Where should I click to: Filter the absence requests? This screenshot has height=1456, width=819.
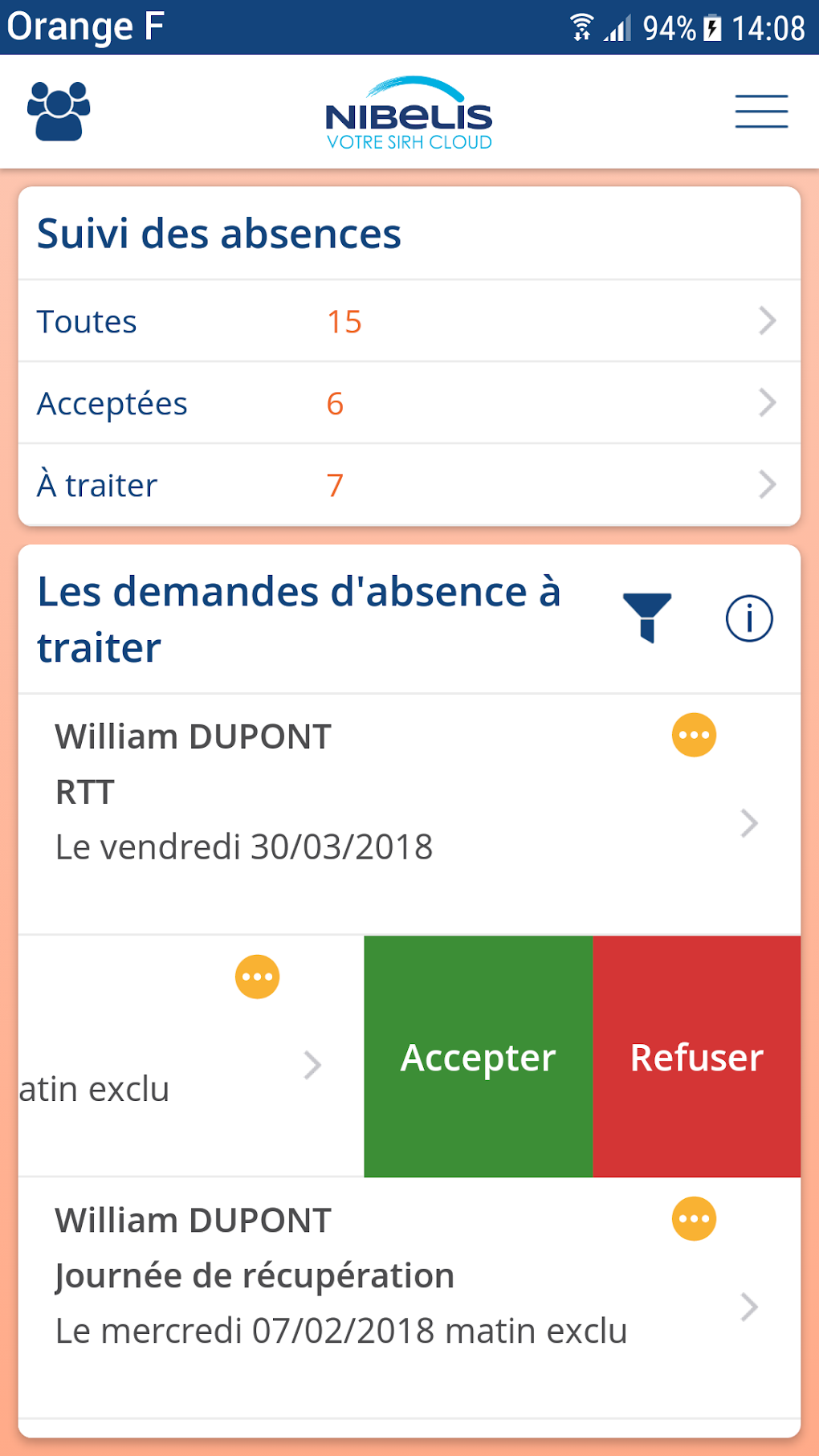pos(647,618)
